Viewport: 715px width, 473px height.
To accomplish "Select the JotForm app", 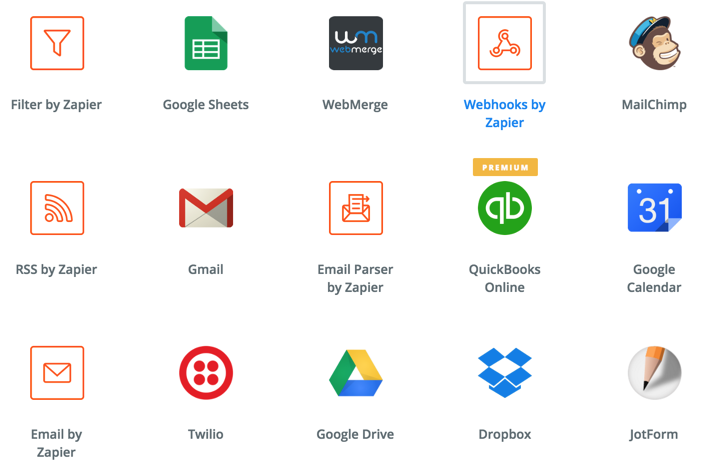I will pyautogui.click(x=654, y=373).
